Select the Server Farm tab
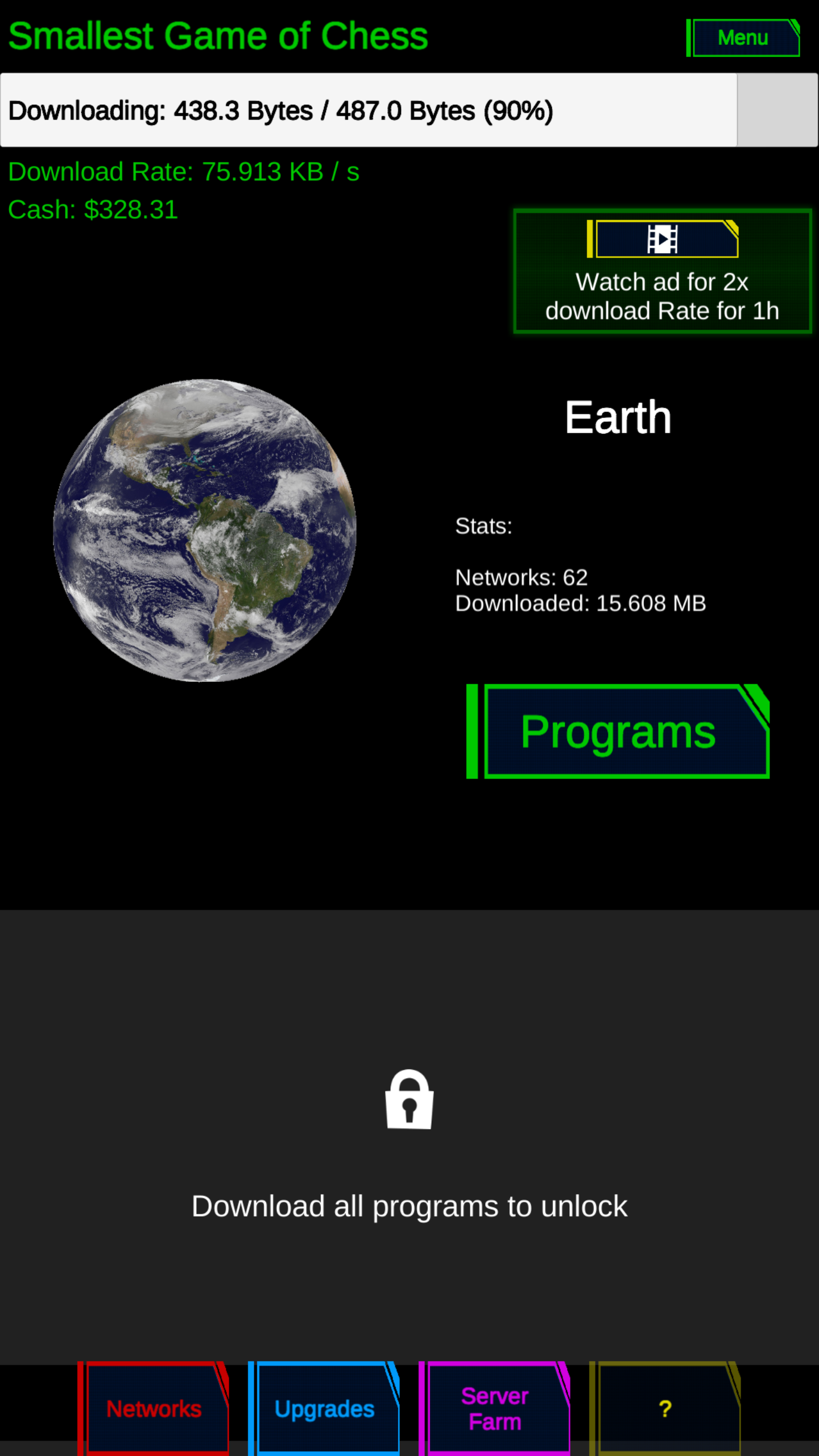This screenshot has width=819, height=1456. point(495,1408)
